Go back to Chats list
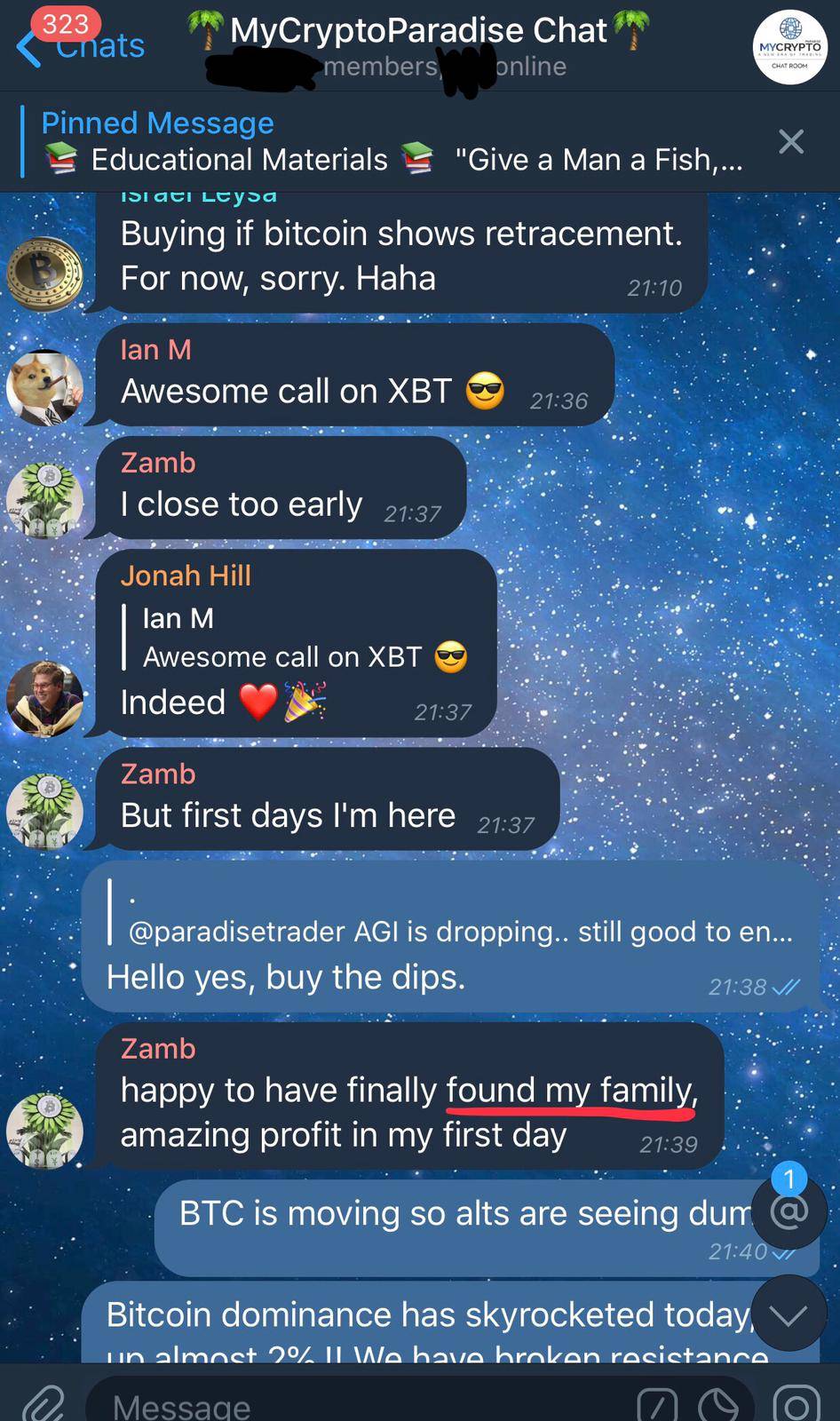Image resolution: width=840 pixels, height=1421 pixels. pos(80,44)
